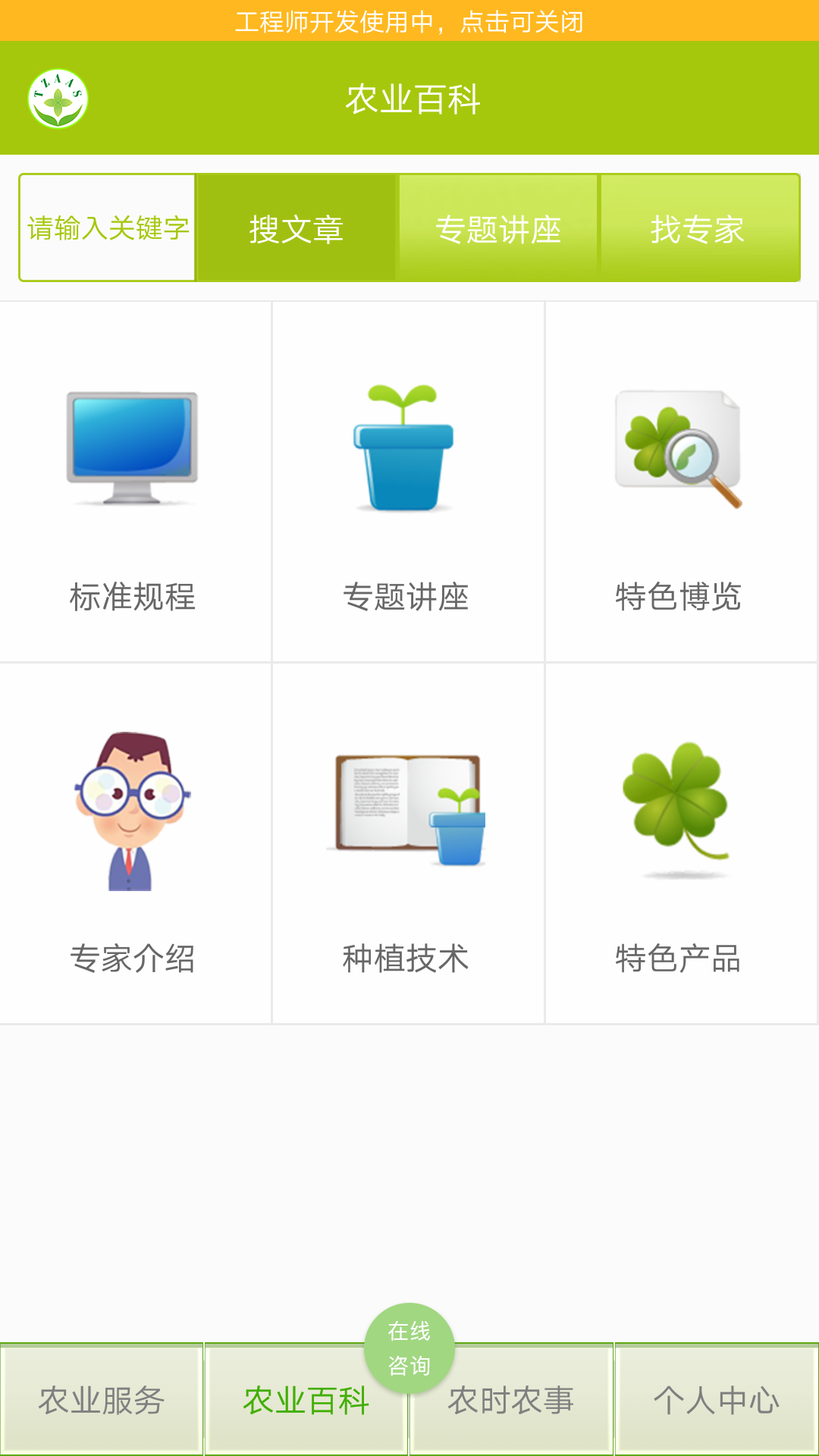Image resolution: width=819 pixels, height=1456 pixels.
Task: Open the 特色博览 grid section
Action: tap(679, 482)
